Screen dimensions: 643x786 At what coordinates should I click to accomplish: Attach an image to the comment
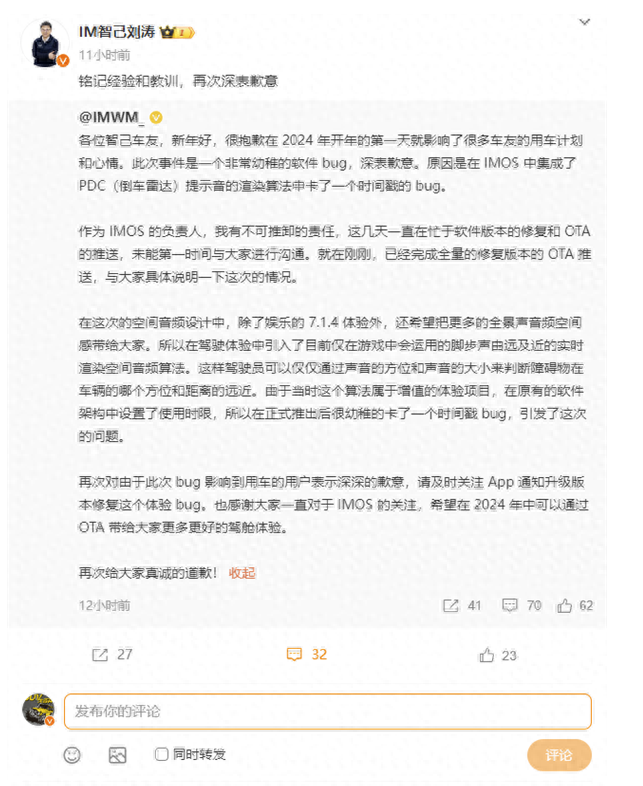pos(117,755)
